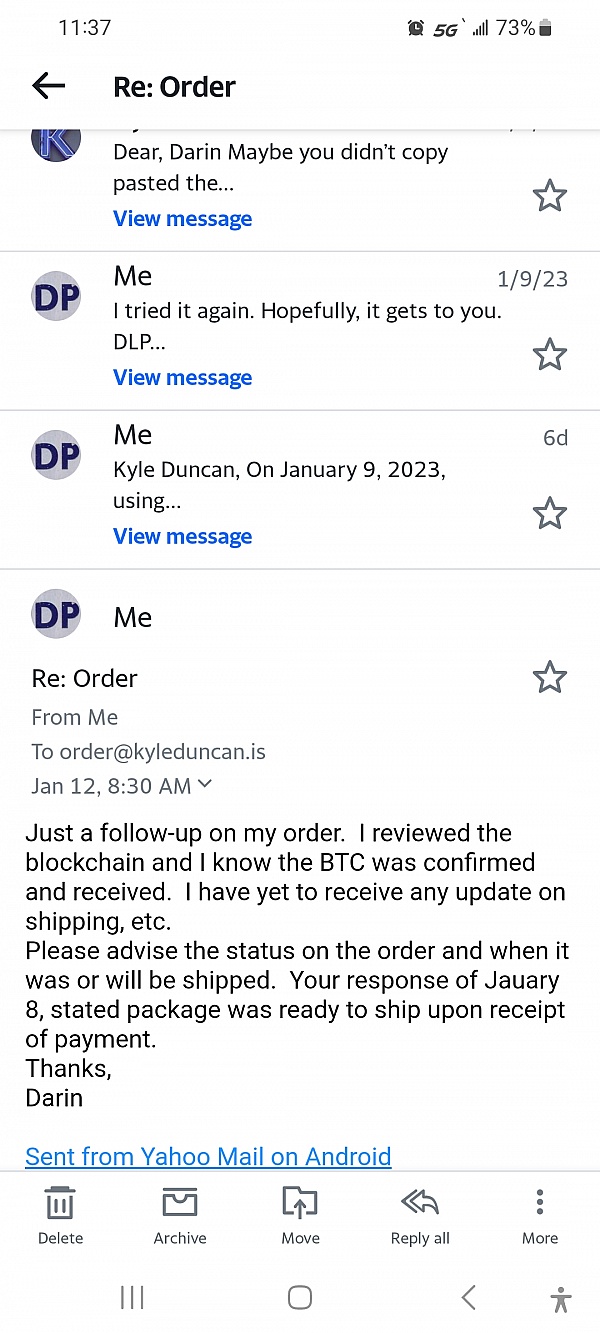View message "I tried it again"

click(x=183, y=377)
